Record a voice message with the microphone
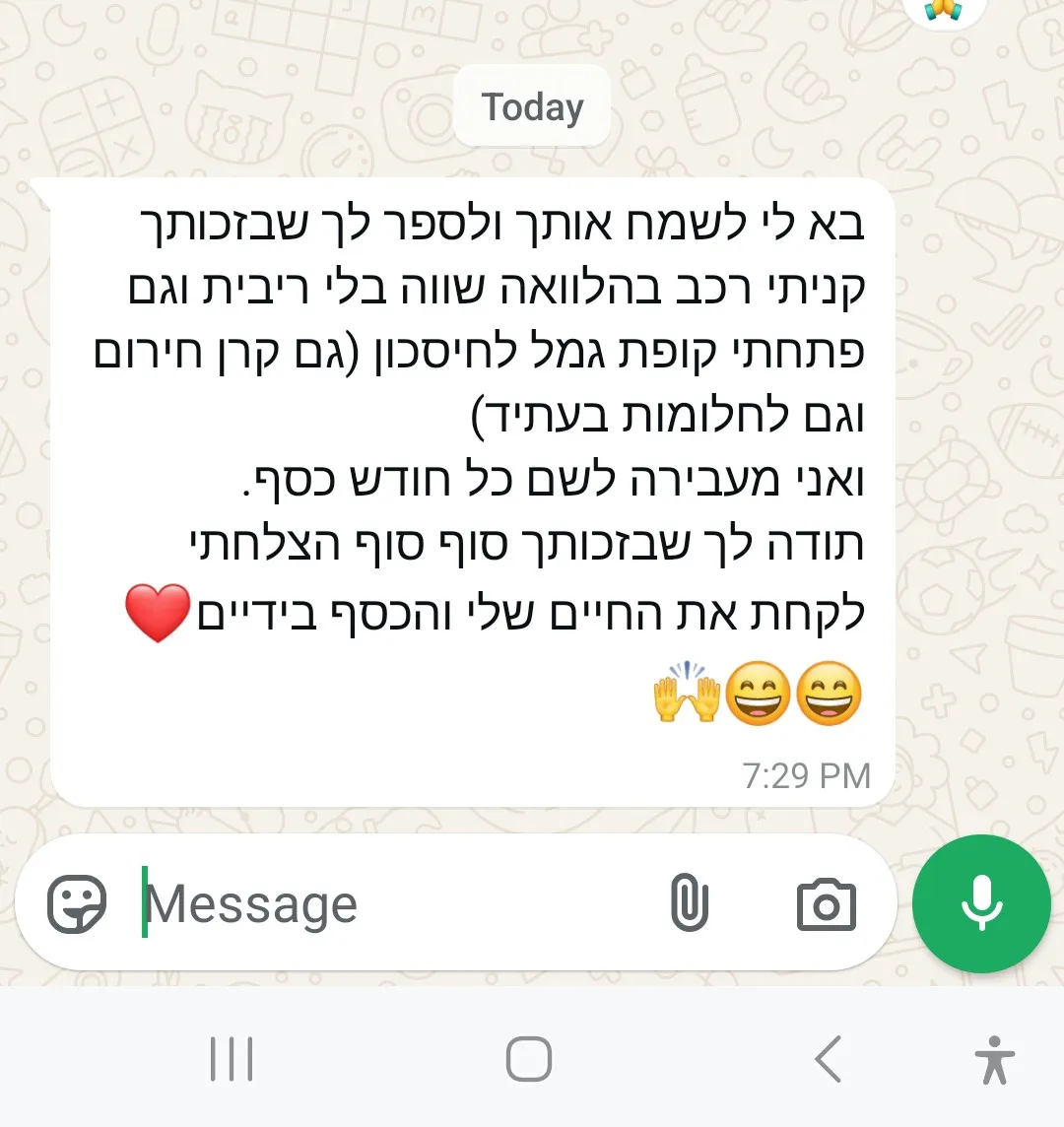 click(x=981, y=903)
